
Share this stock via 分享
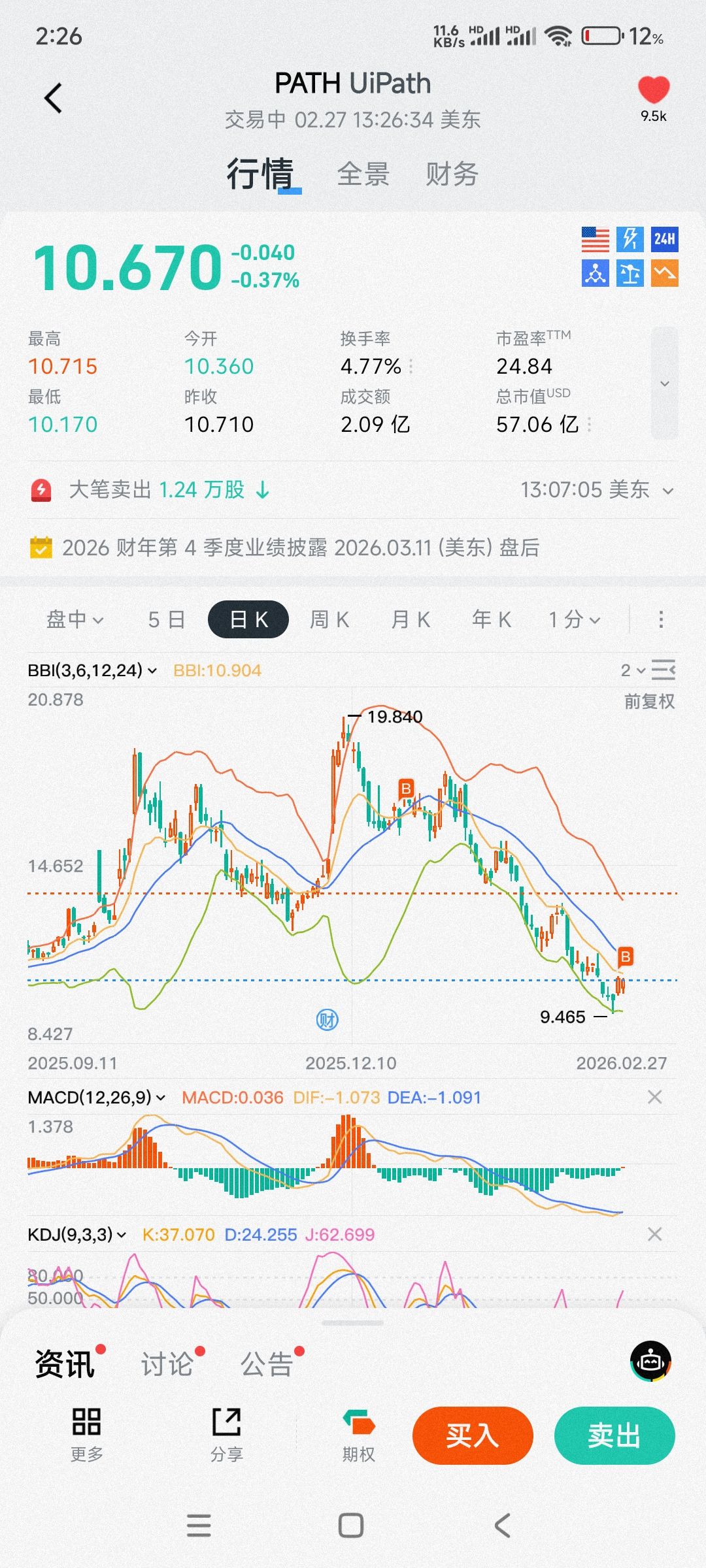(x=227, y=1434)
